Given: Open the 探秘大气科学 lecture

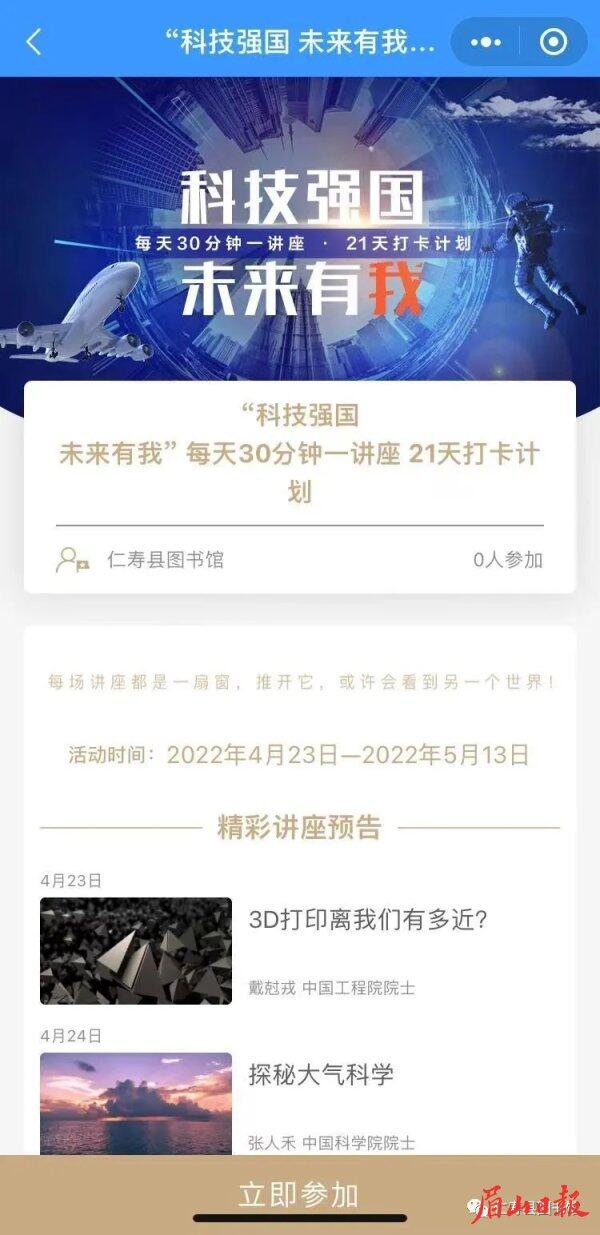Looking at the screenshot, I should (321, 1075).
